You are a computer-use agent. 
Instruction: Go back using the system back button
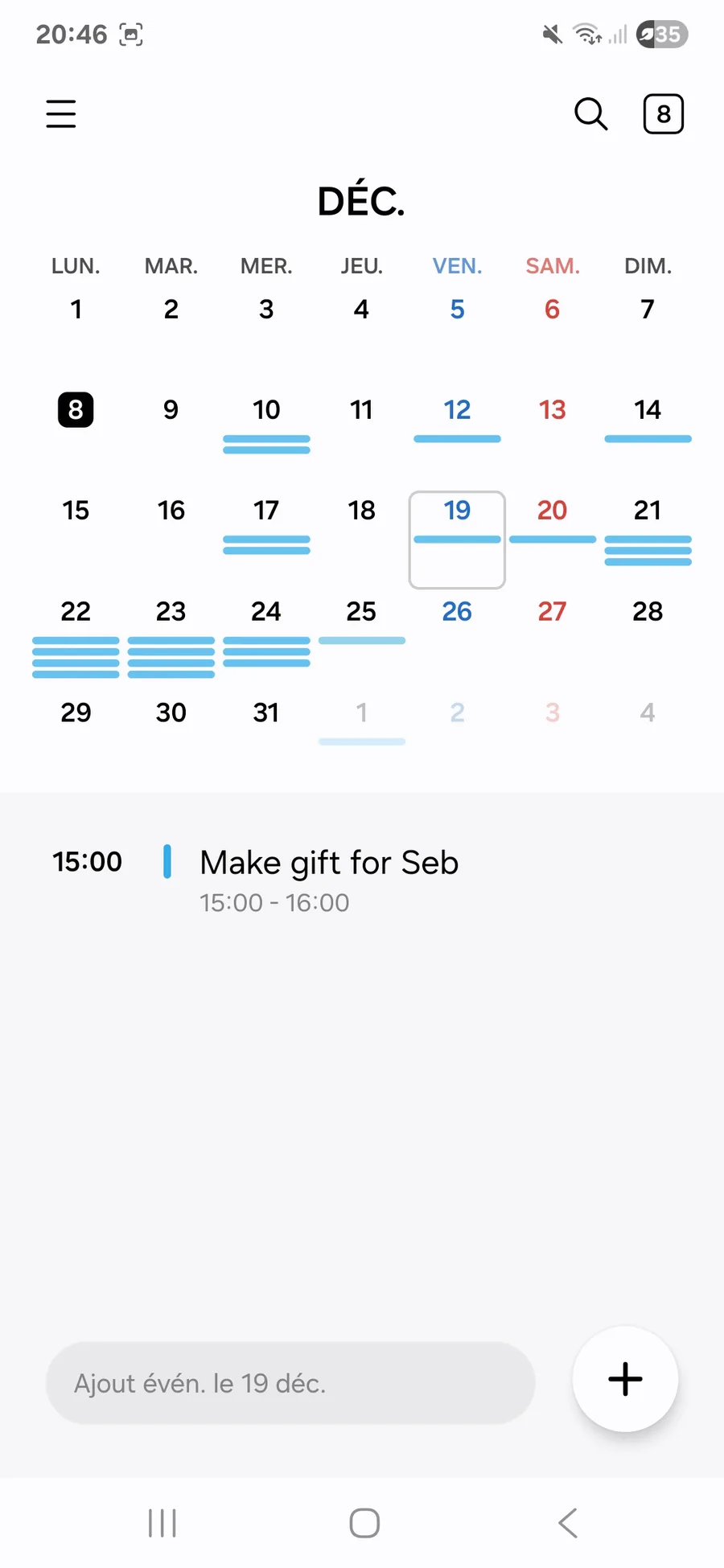pyautogui.click(x=568, y=1523)
